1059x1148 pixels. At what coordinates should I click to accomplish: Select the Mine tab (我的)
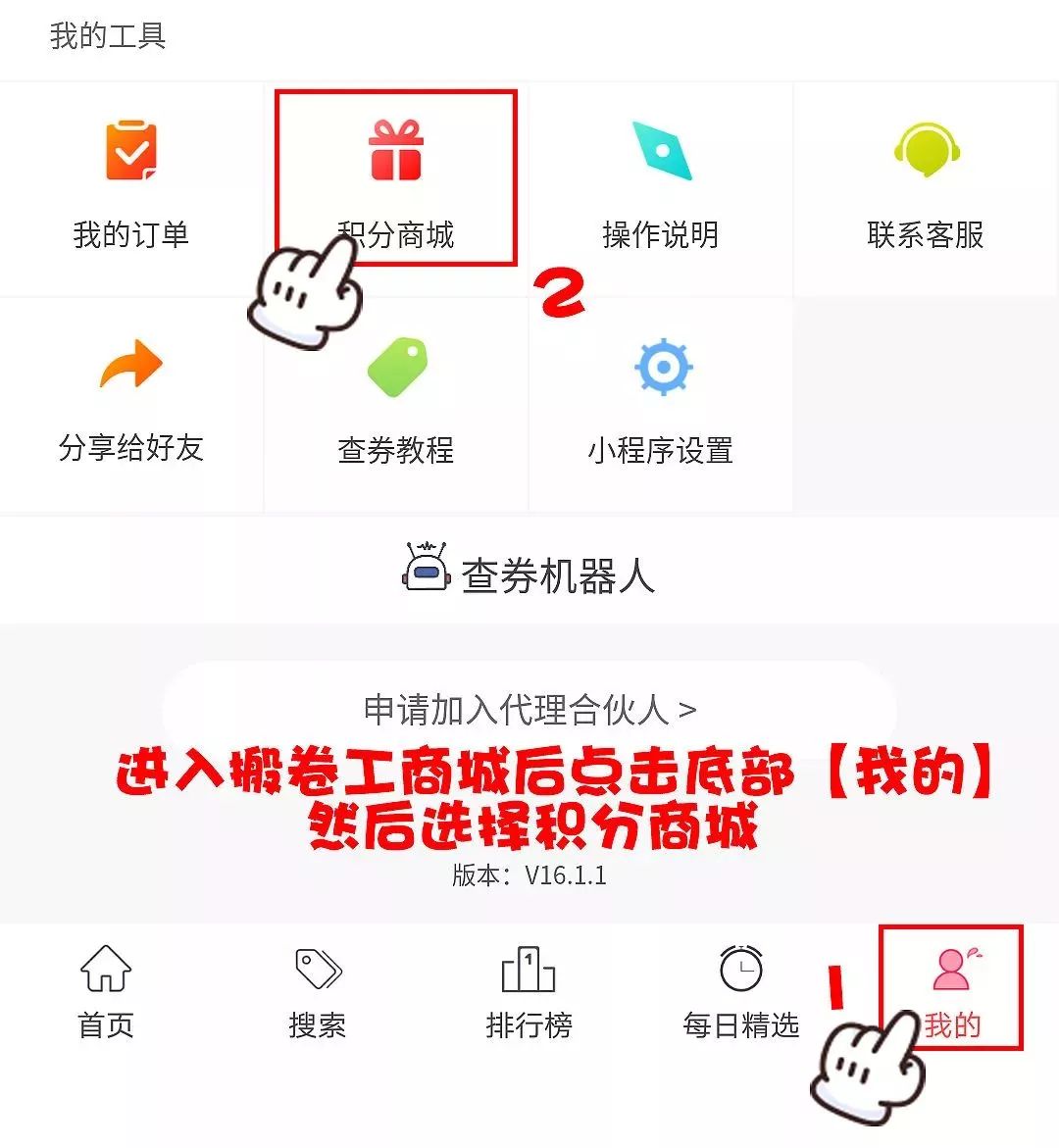951,990
